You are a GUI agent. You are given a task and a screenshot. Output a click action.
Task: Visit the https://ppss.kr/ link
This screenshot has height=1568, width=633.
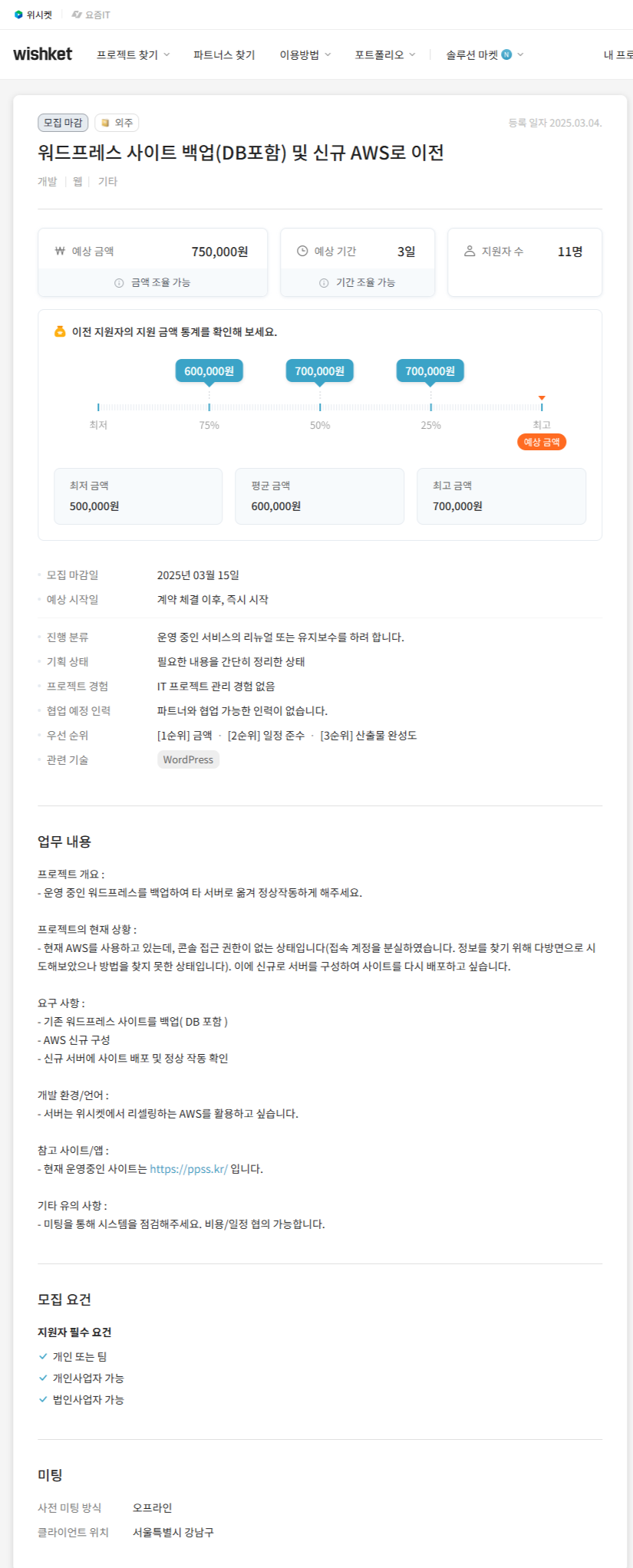point(189,1169)
